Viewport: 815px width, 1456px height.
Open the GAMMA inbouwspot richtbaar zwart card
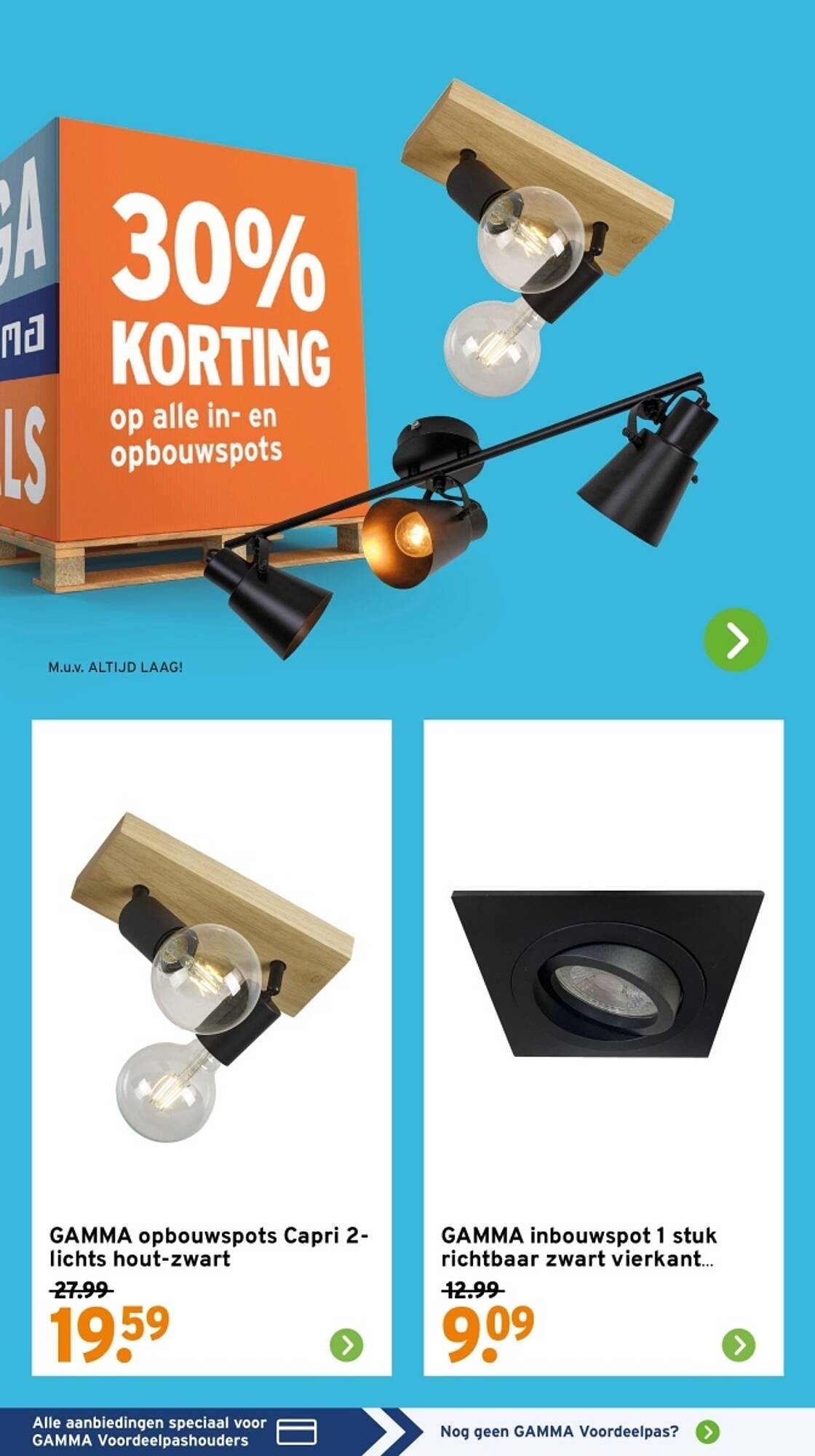tap(603, 1048)
